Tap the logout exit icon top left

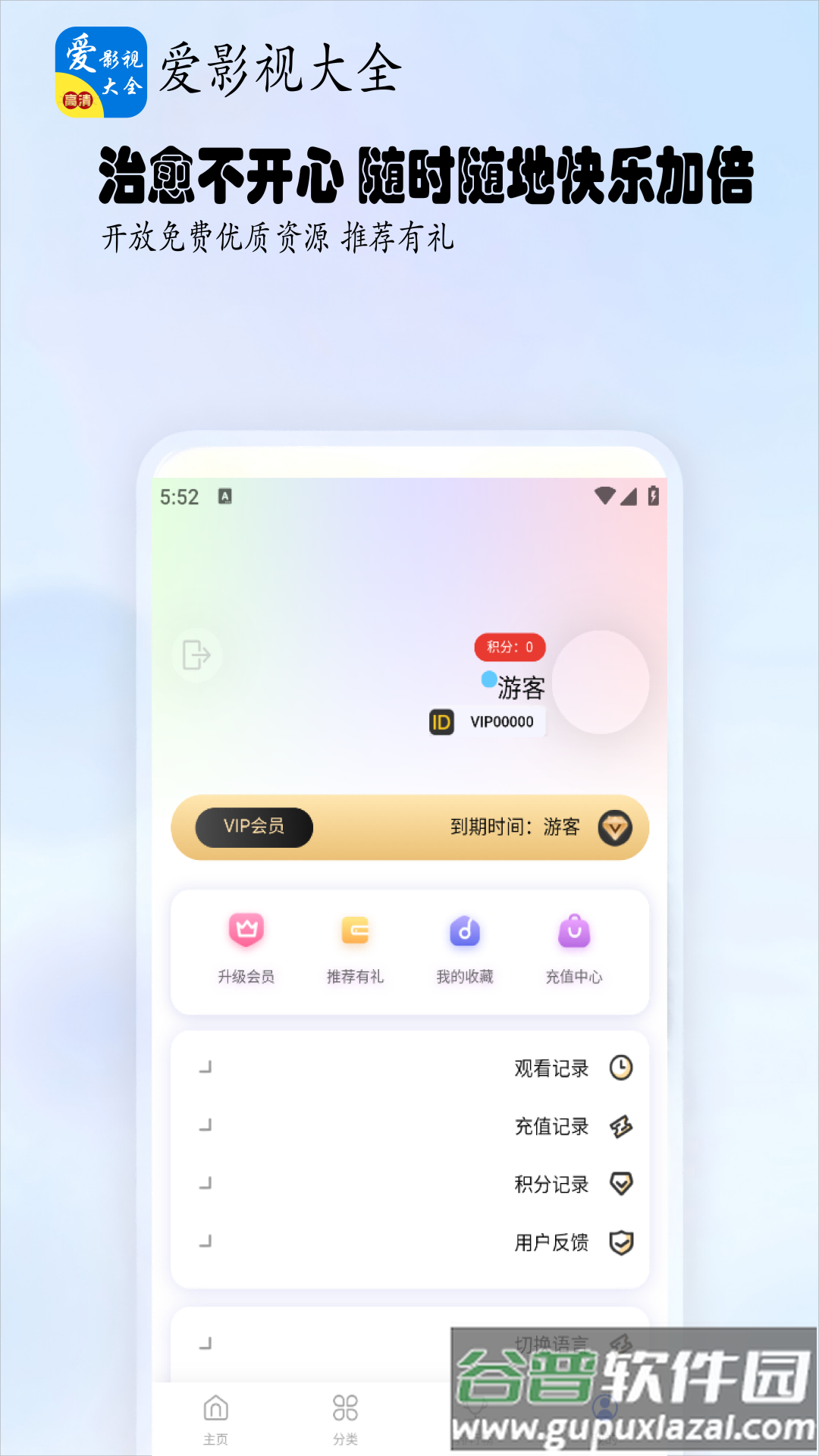(196, 654)
